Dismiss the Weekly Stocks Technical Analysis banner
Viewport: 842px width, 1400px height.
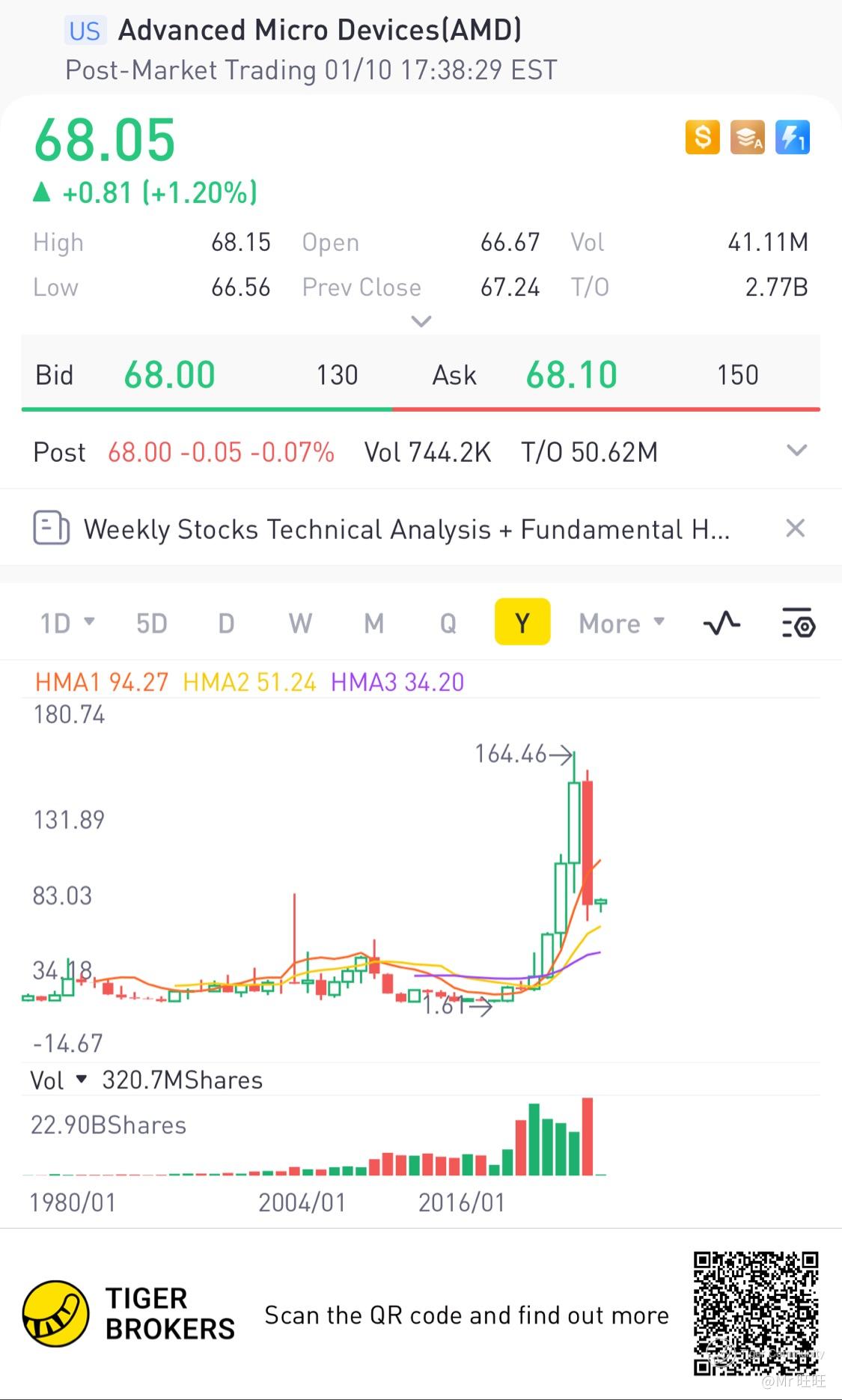click(796, 529)
